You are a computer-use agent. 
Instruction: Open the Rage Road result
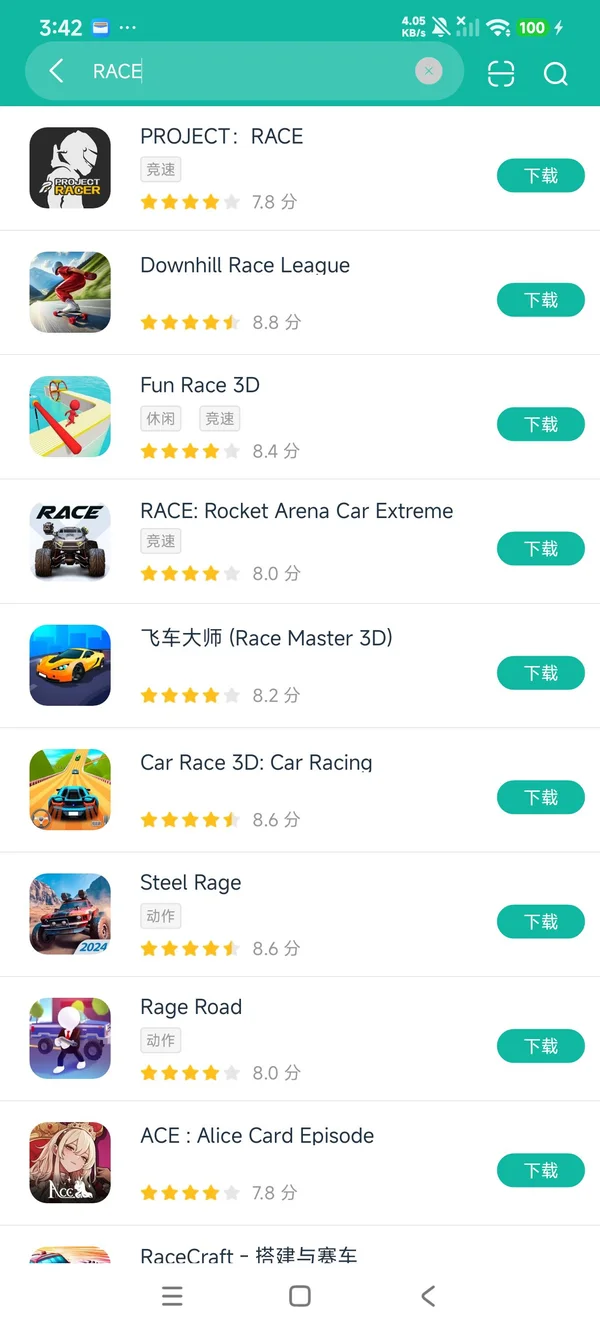[x=191, y=1007]
